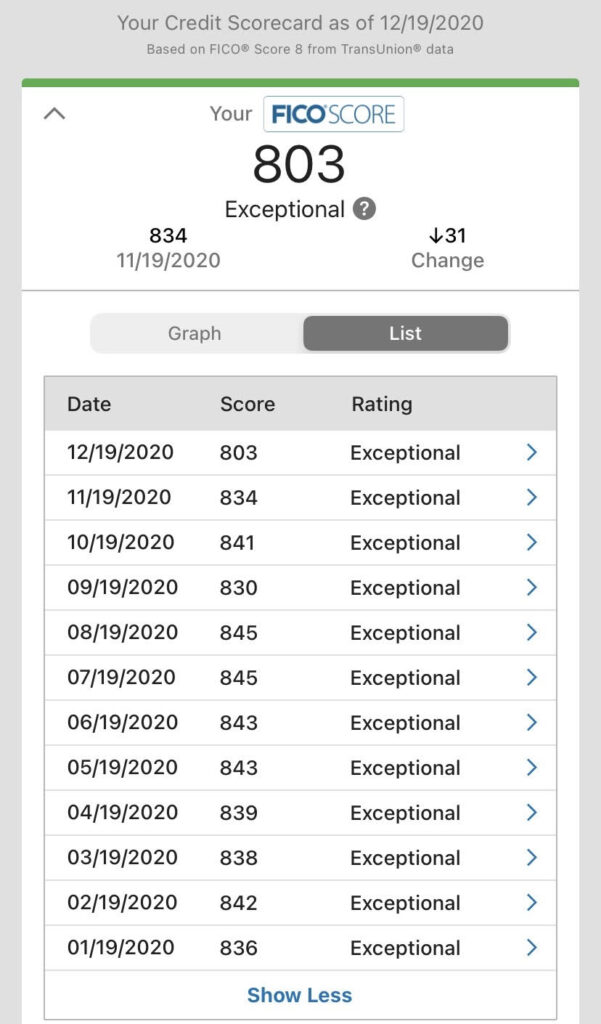The width and height of the screenshot is (601, 1024).
Task: View details for 08/19/2020
Action: pyautogui.click(x=531, y=633)
